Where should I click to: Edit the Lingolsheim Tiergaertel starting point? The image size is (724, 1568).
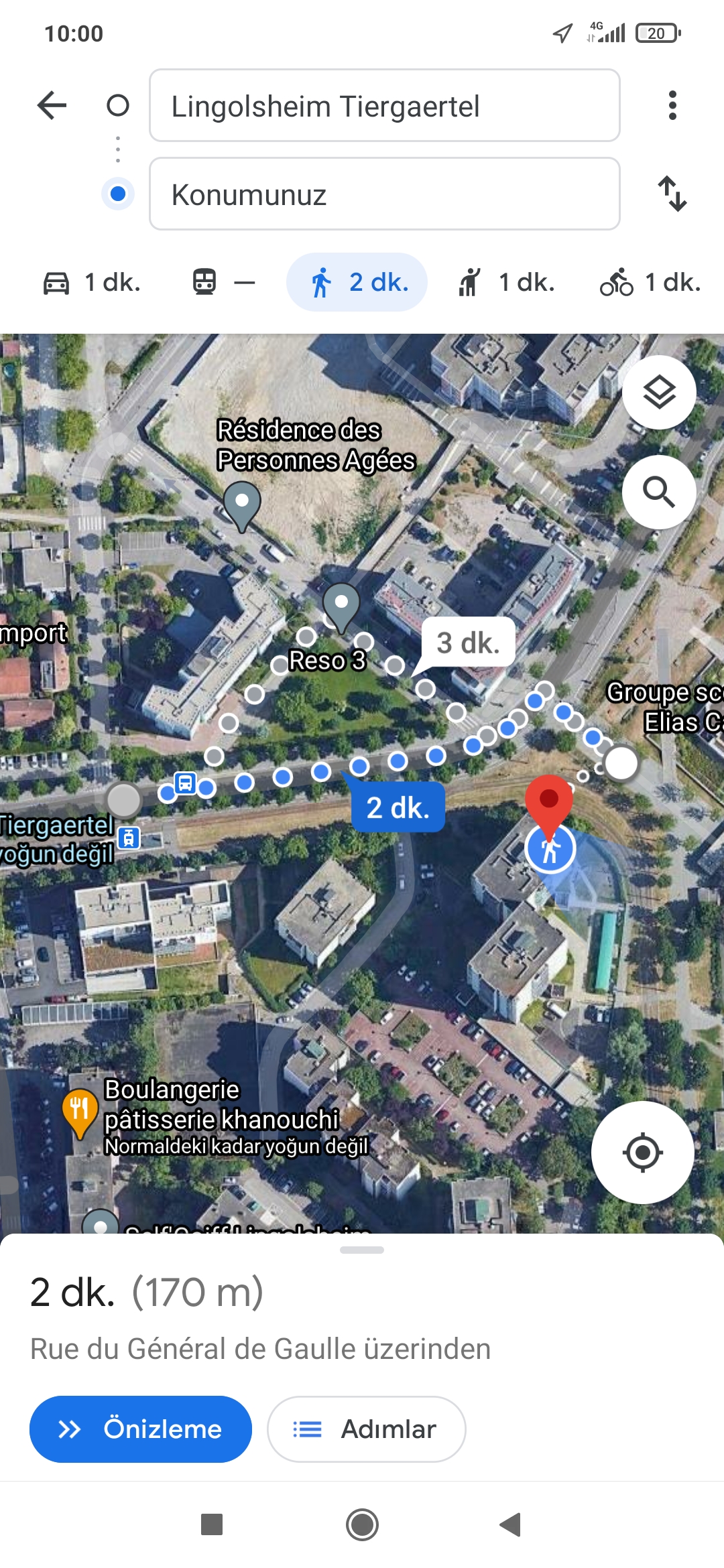[x=384, y=106]
